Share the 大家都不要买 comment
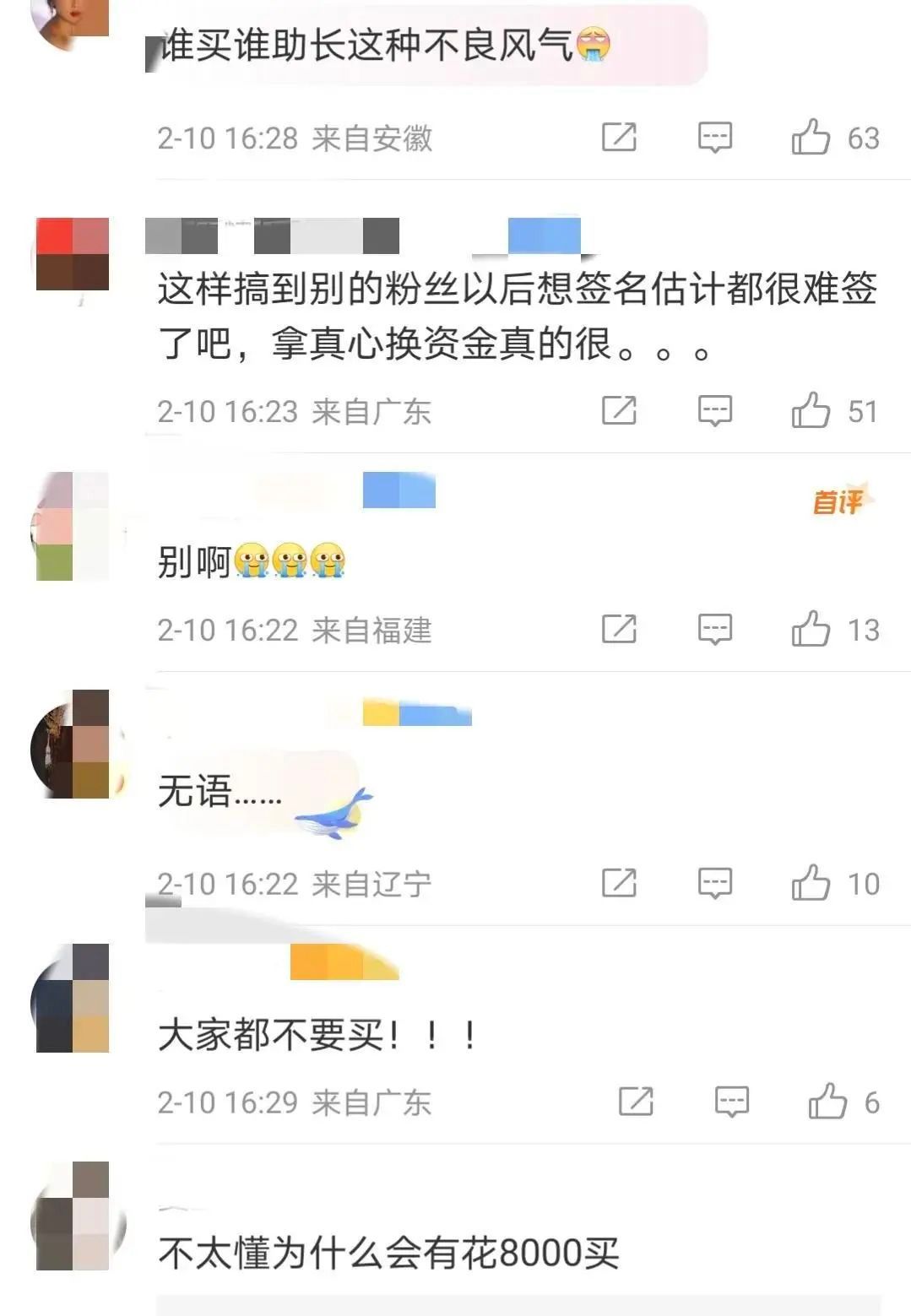This screenshot has height=1316, width=911. [x=636, y=1102]
